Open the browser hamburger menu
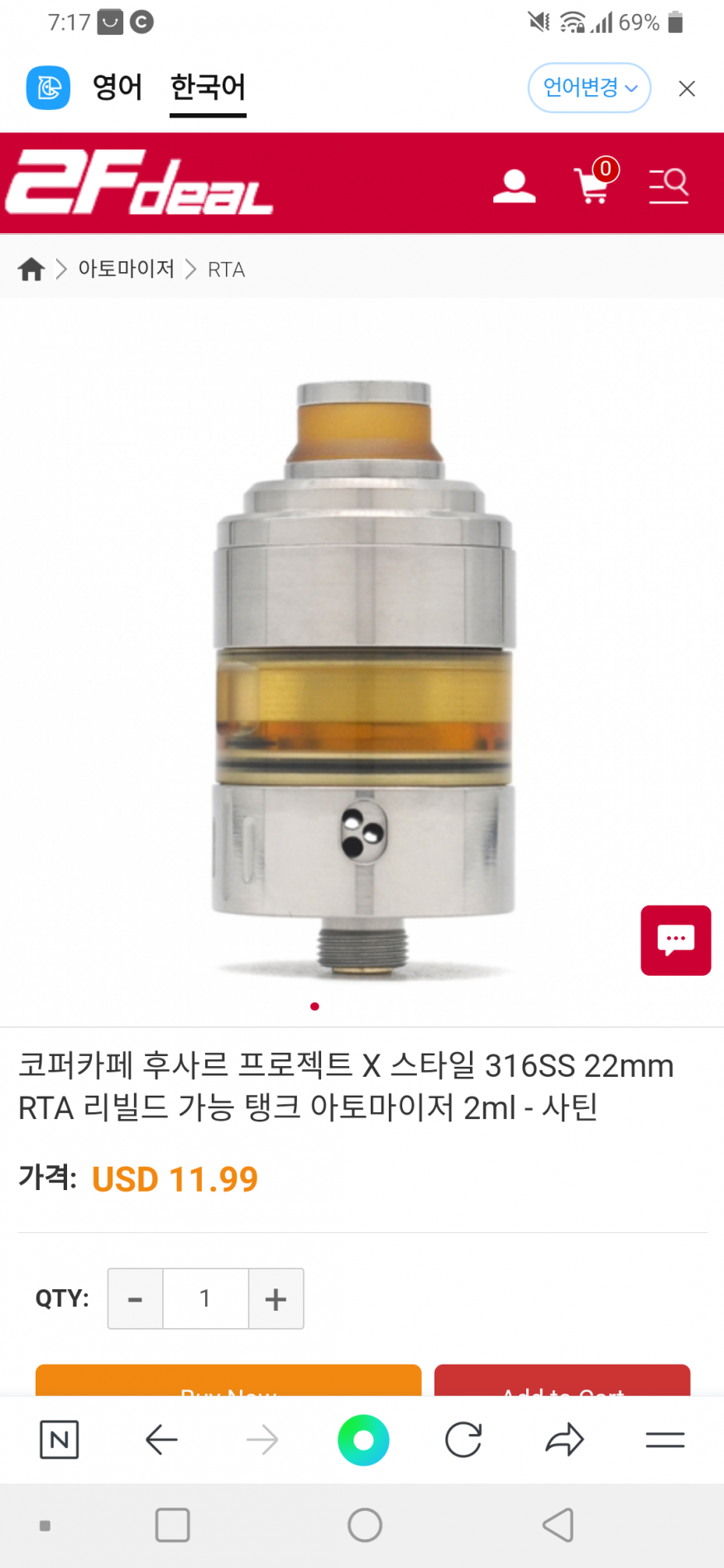This screenshot has width=724, height=1568. pyautogui.click(x=664, y=1440)
